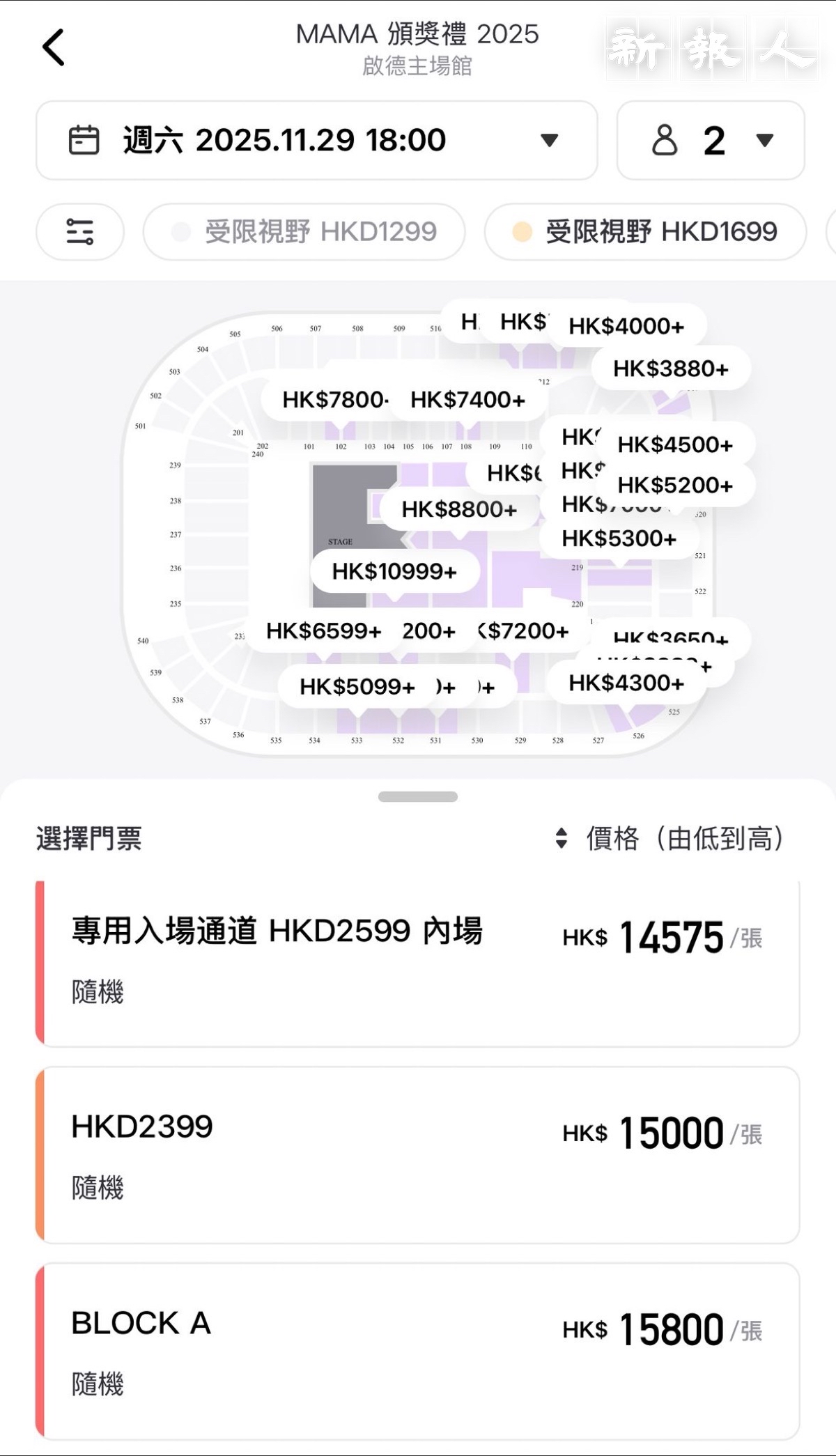Select the 受限視野 HKD1699 filter chip
The height and width of the screenshot is (1456, 836).
[645, 231]
